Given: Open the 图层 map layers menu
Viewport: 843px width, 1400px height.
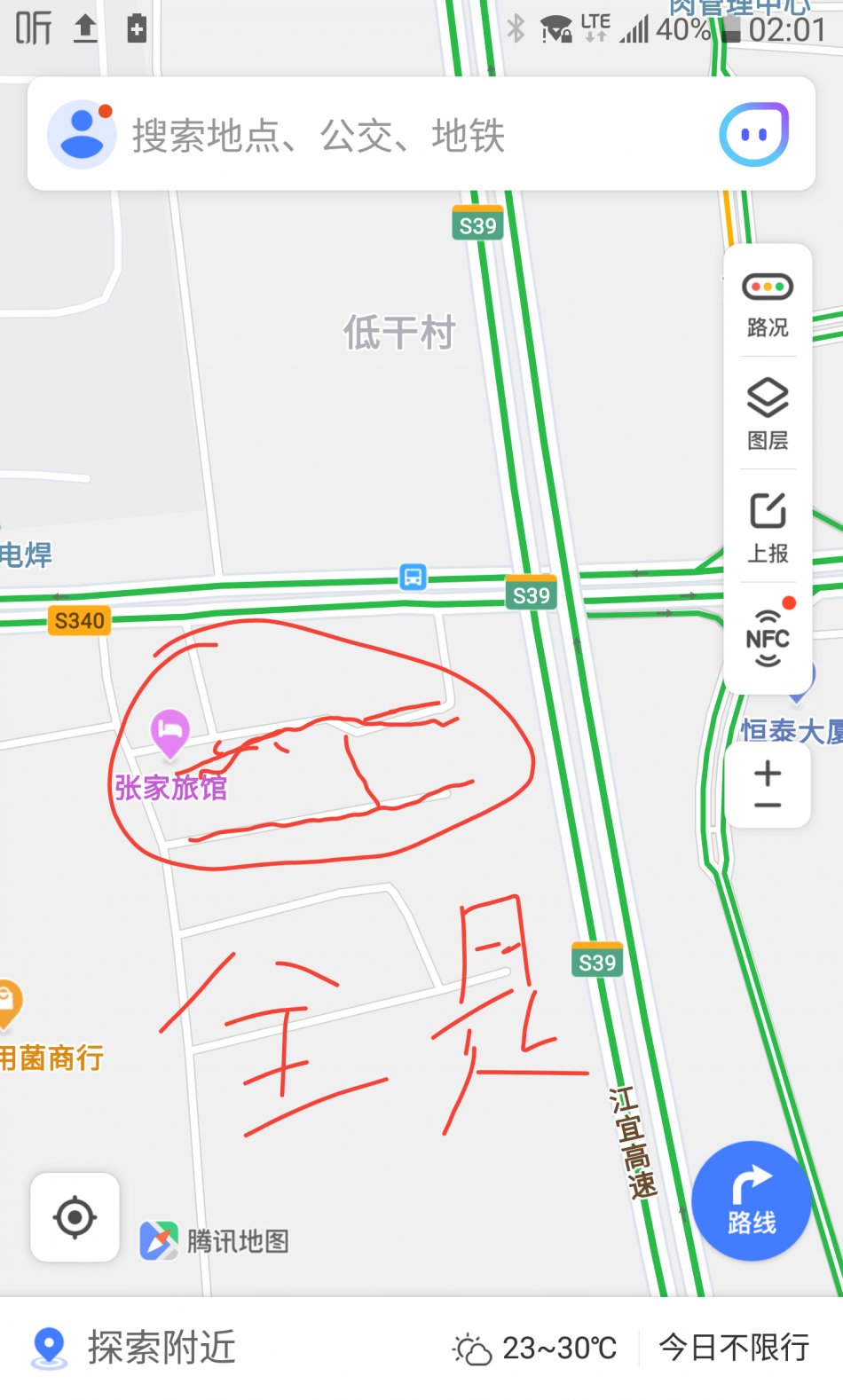Looking at the screenshot, I should coord(768,414).
